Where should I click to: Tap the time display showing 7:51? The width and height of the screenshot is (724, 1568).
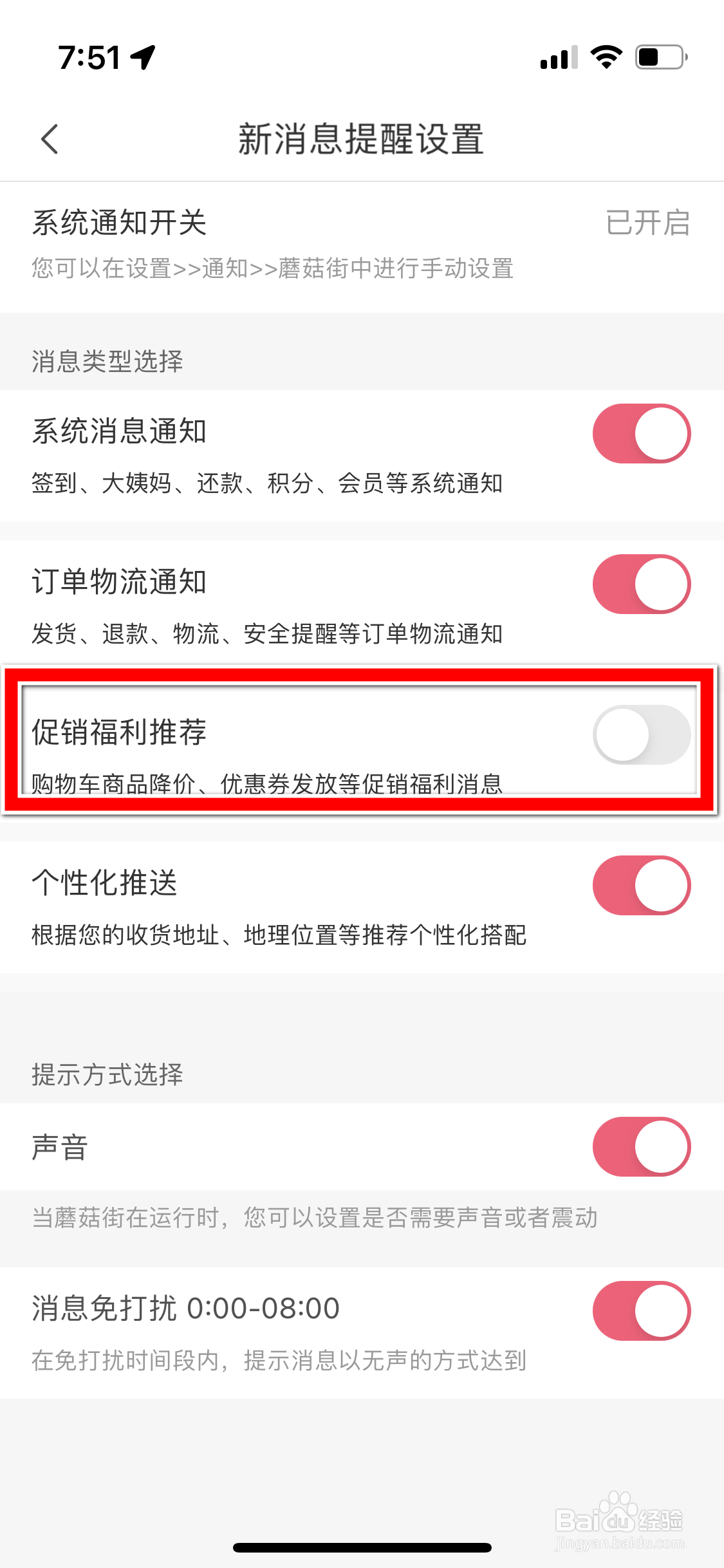click(90, 57)
